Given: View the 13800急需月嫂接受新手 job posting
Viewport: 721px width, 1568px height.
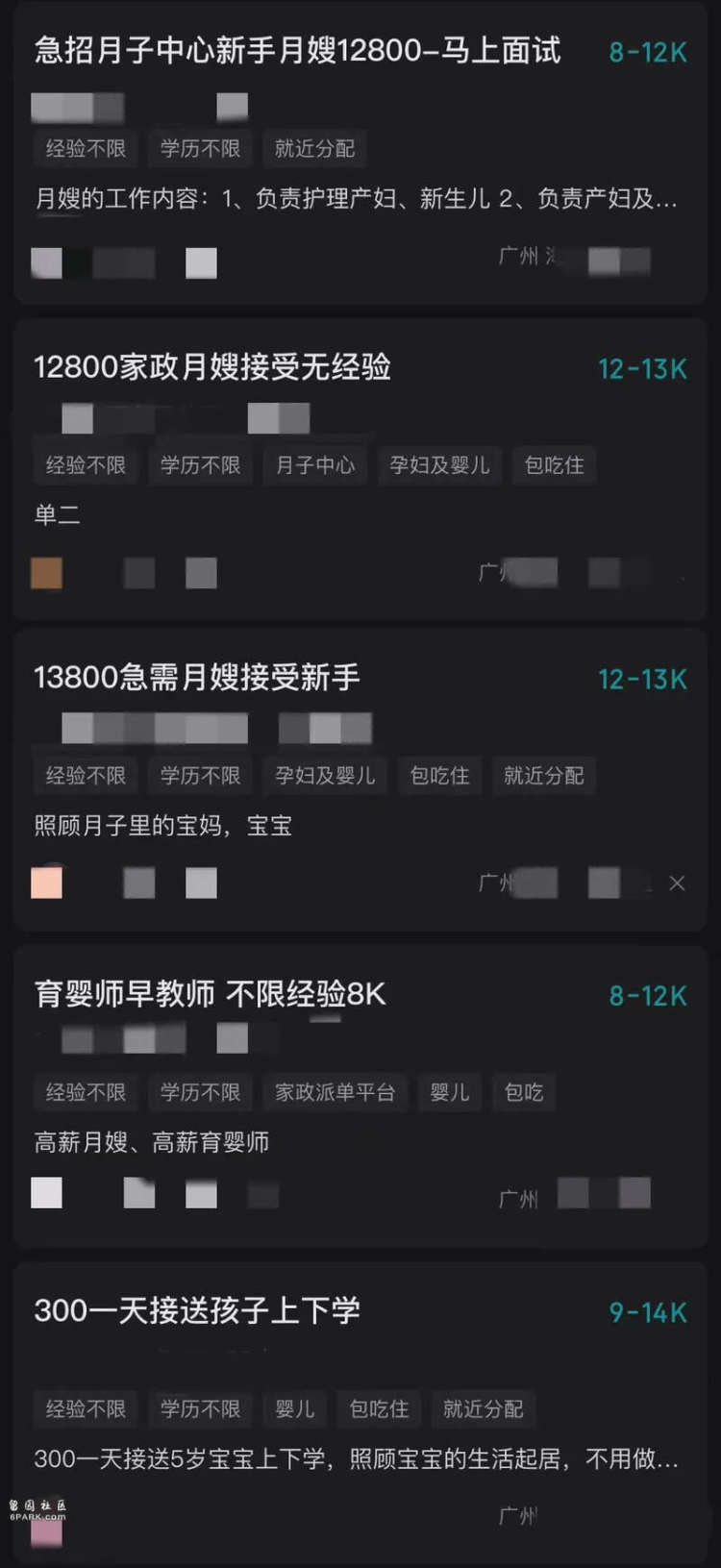Looking at the screenshot, I should [x=197, y=677].
